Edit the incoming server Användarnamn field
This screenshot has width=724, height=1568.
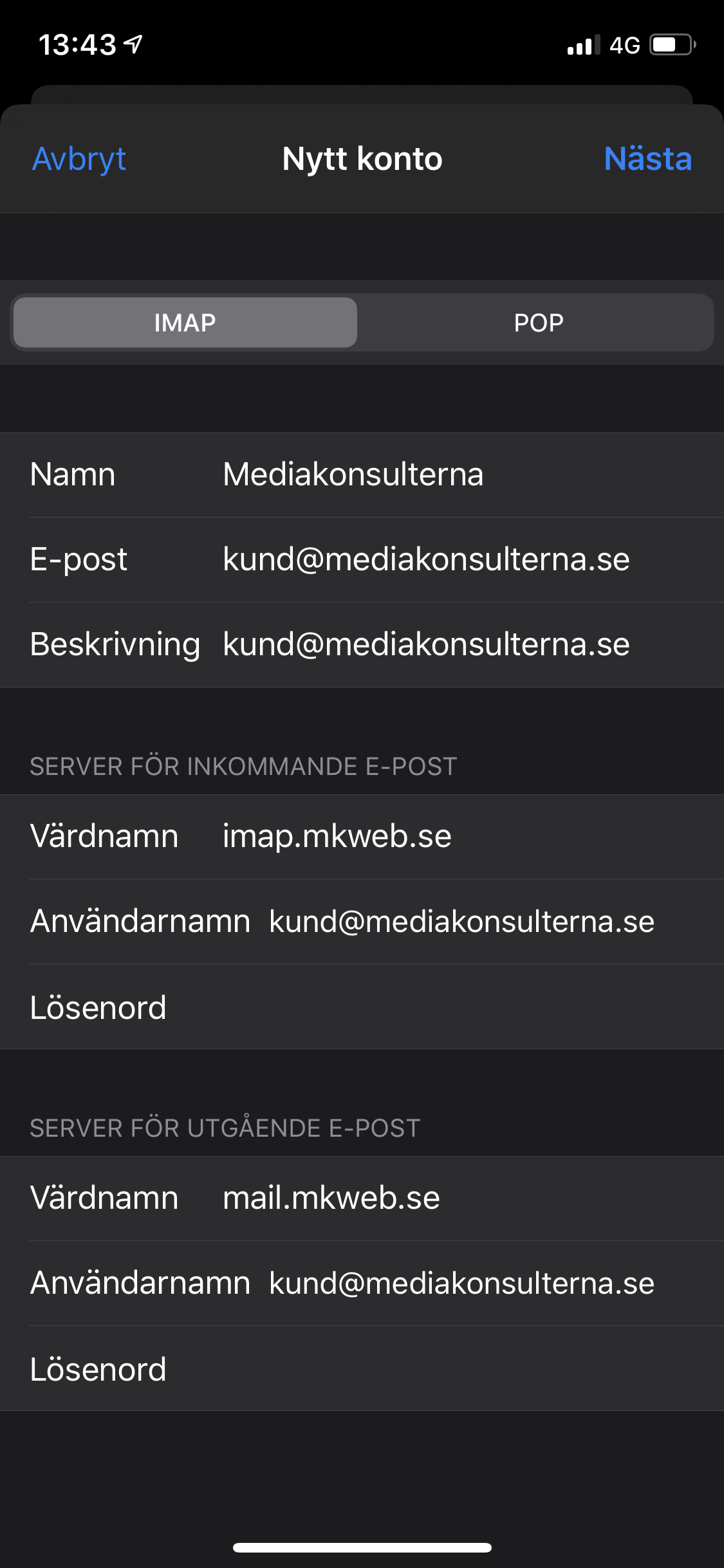362,922
